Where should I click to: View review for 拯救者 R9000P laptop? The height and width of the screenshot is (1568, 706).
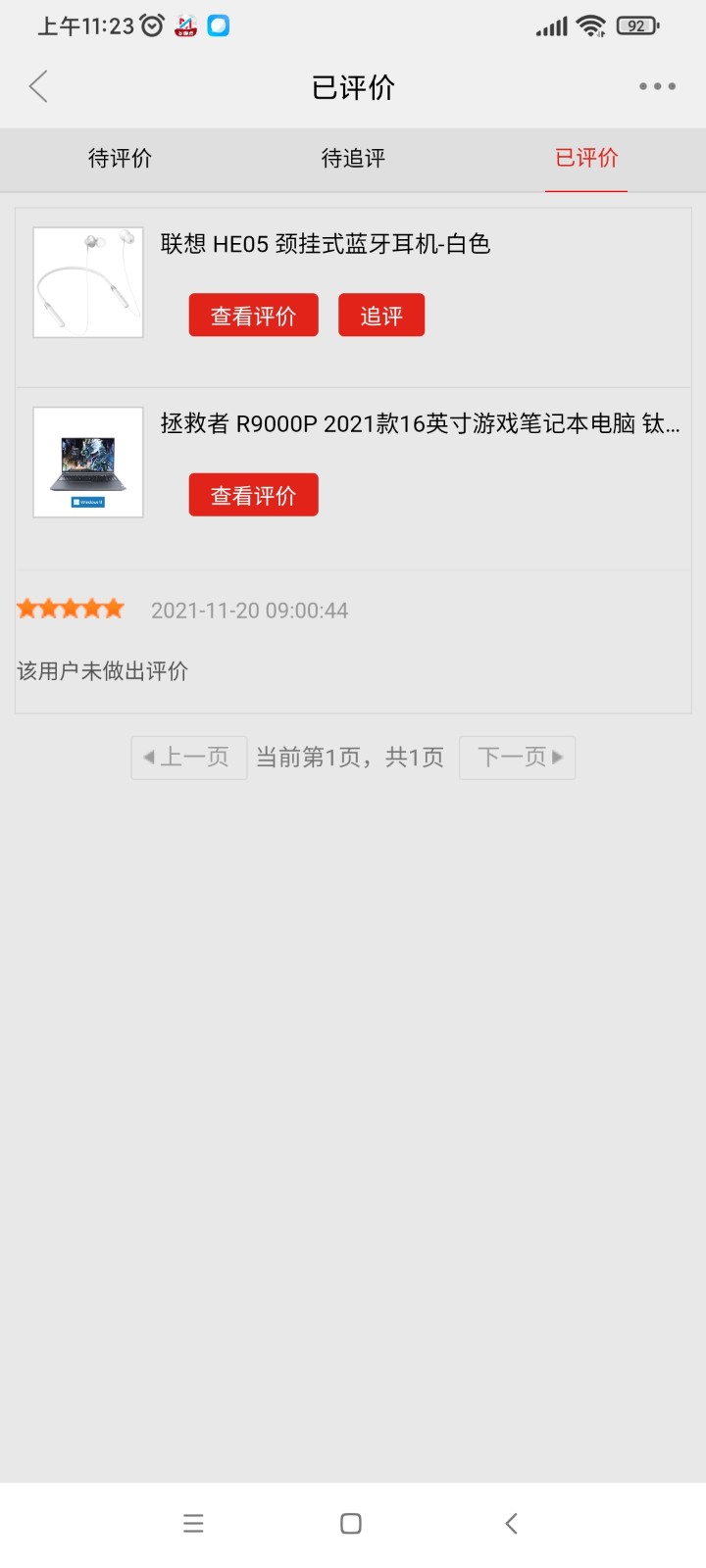pos(253,495)
